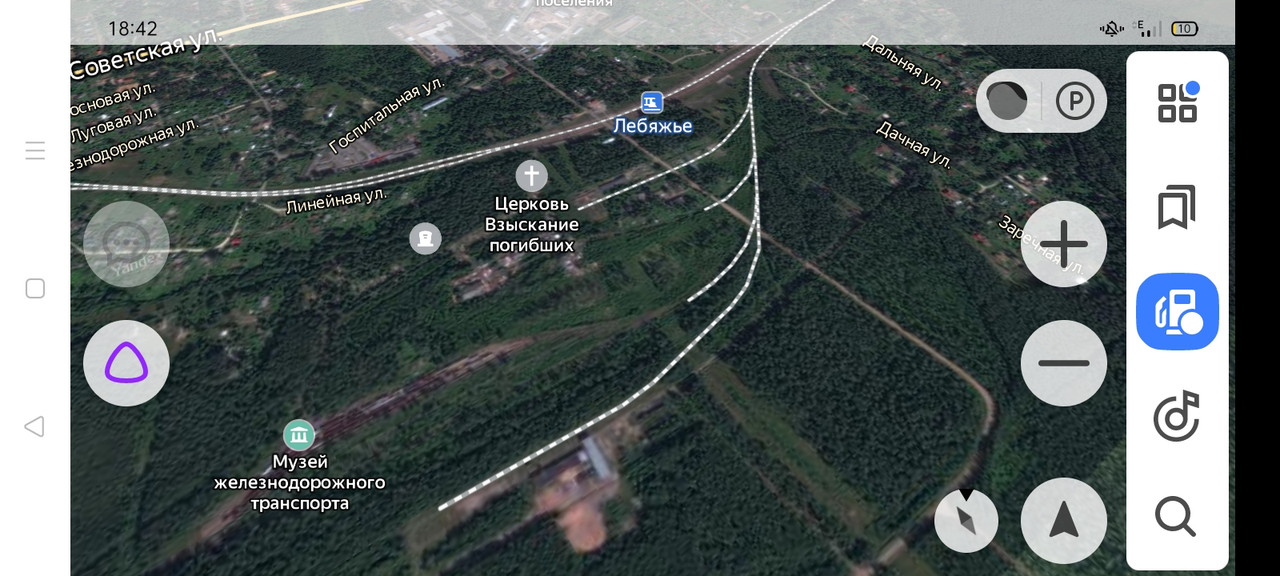Open search
Image resolution: width=1280 pixels, height=576 pixels.
click(1176, 517)
